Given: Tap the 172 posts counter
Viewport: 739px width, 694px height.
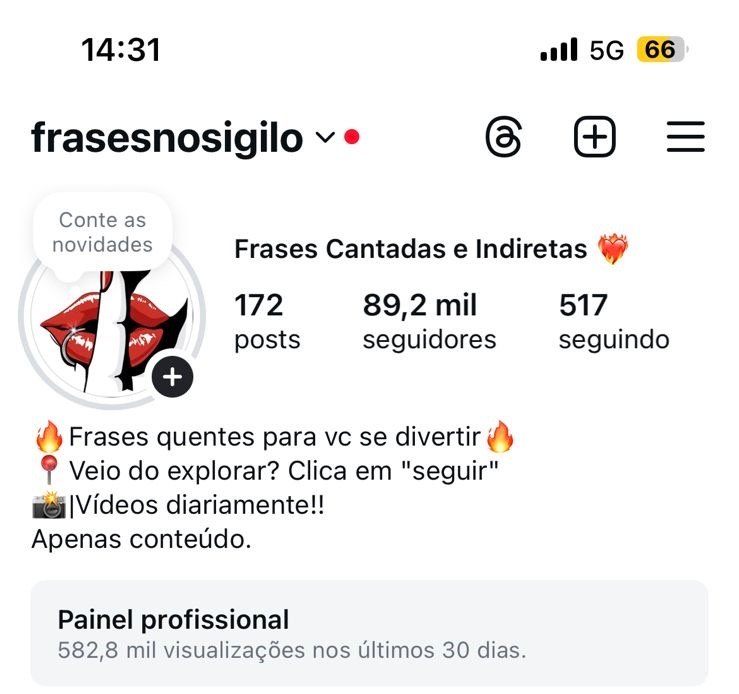Looking at the screenshot, I should [x=266, y=320].
